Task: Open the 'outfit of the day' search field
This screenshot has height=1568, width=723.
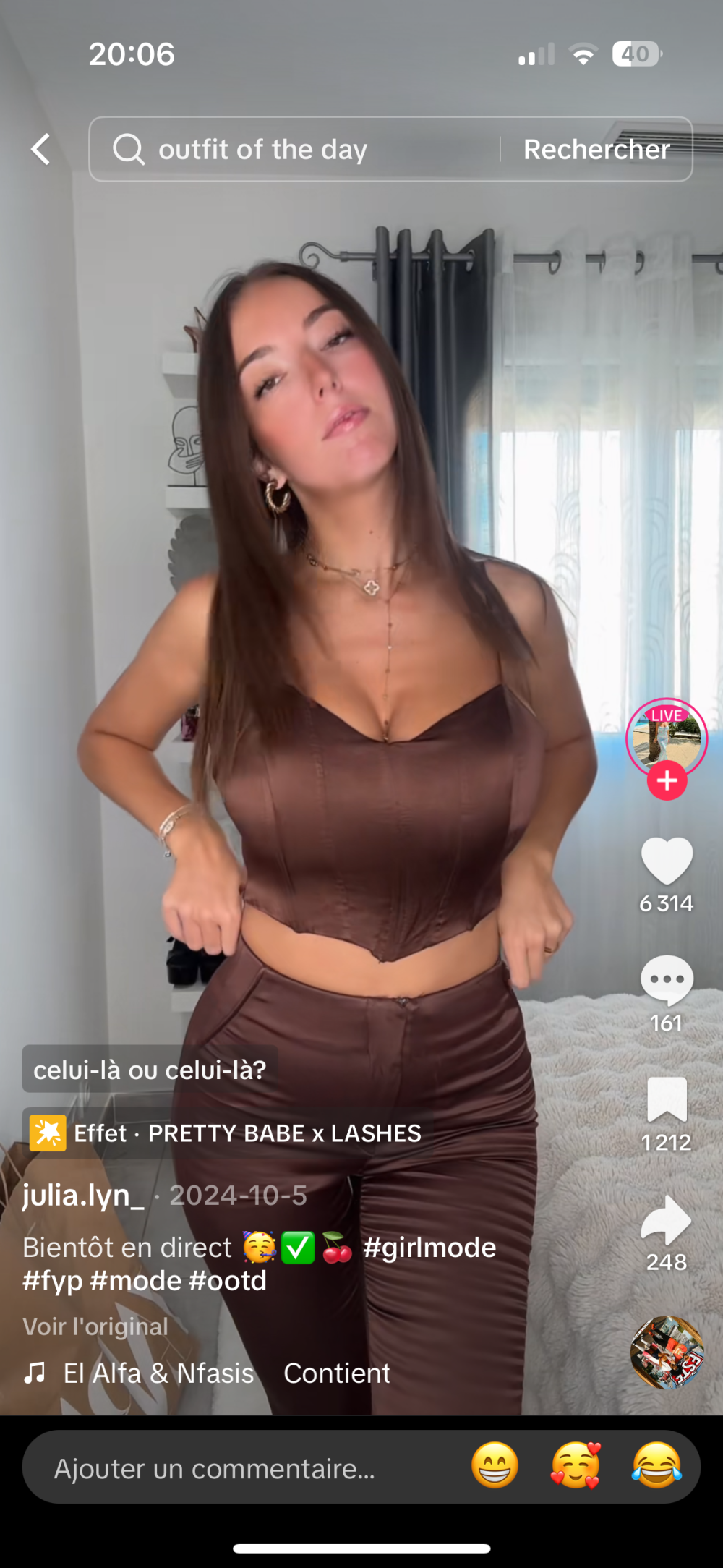Action: [x=289, y=150]
